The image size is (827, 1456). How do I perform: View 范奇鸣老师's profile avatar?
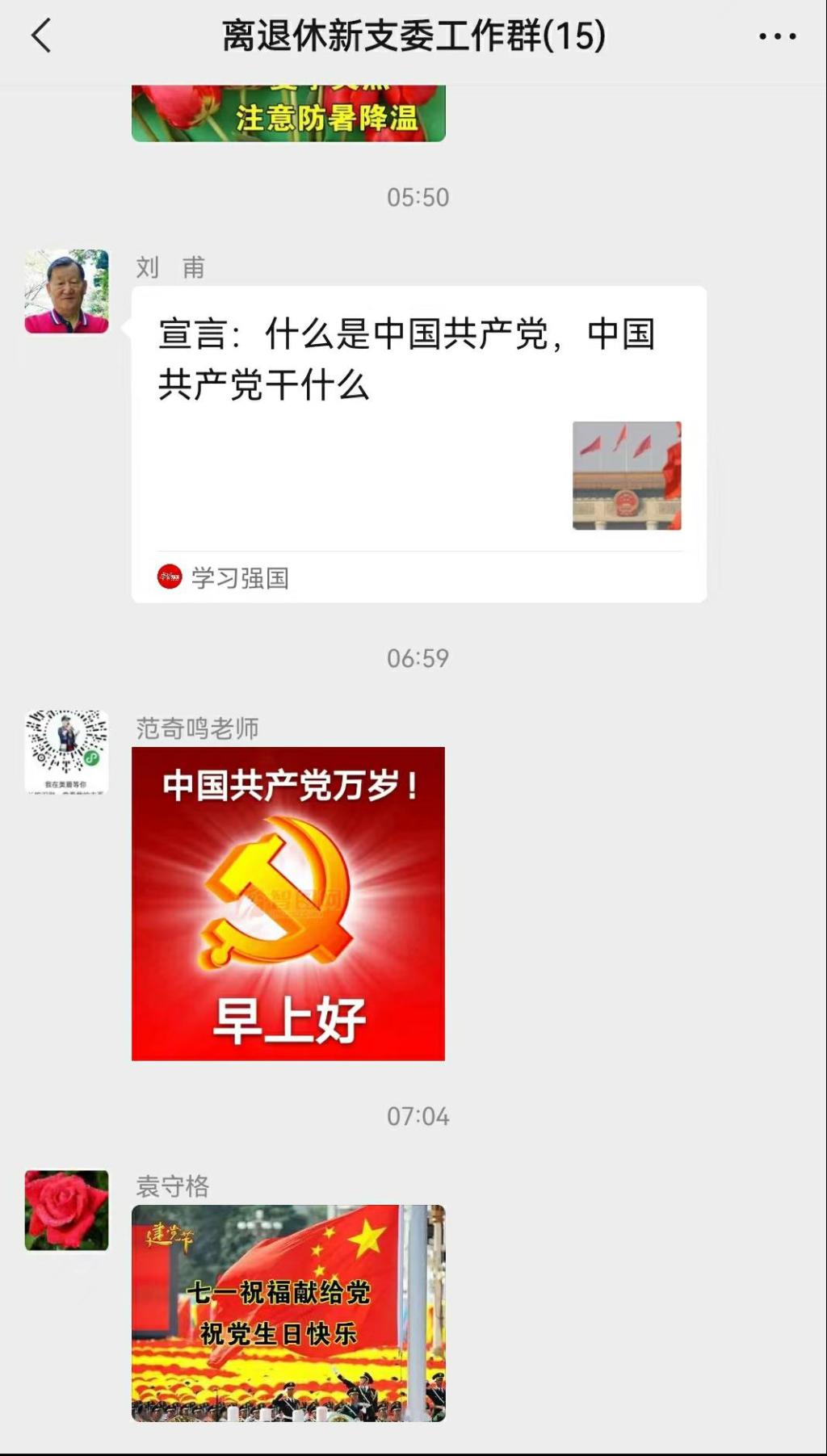[x=67, y=752]
